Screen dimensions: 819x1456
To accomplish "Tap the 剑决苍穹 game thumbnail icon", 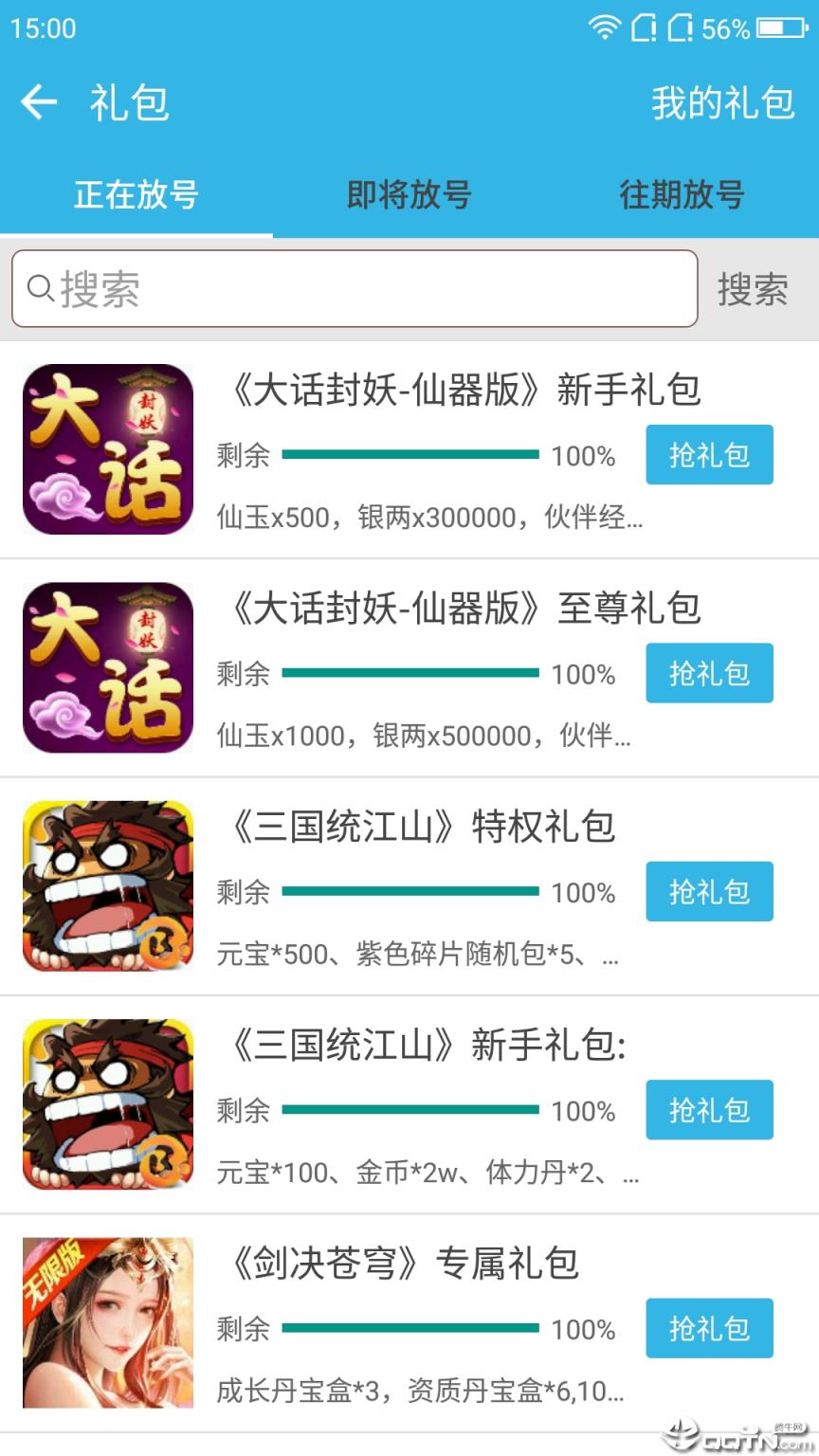I will [x=107, y=1322].
